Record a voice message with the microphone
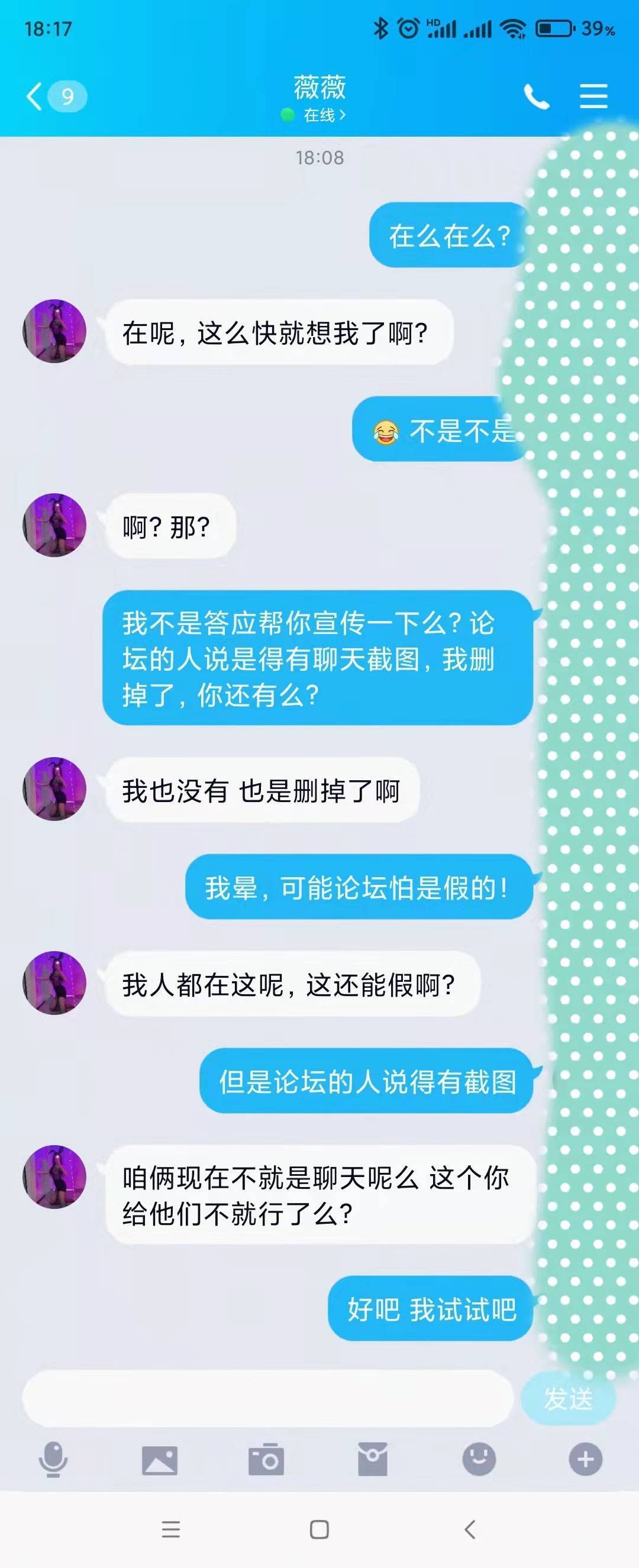639x1568 pixels. tap(53, 1460)
